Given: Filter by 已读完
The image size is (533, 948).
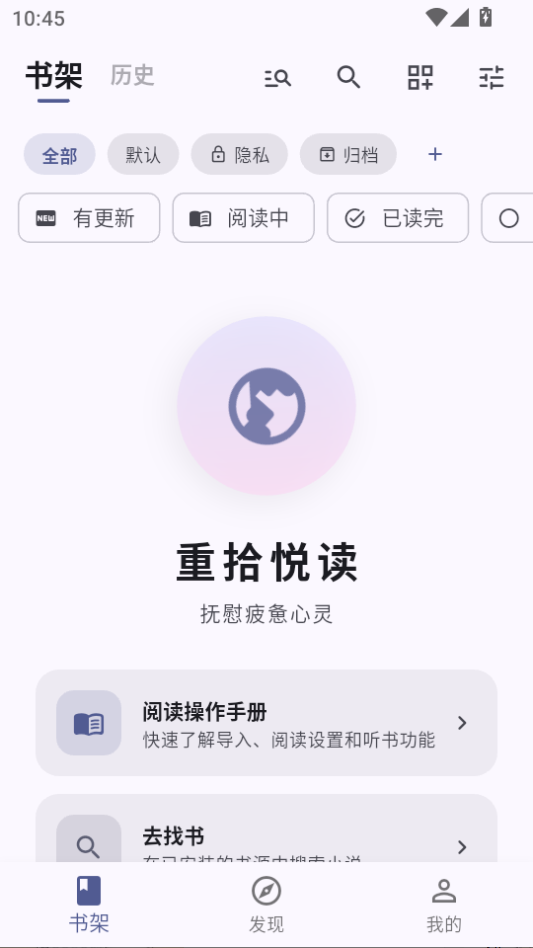Looking at the screenshot, I should click(x=398, y=218).
